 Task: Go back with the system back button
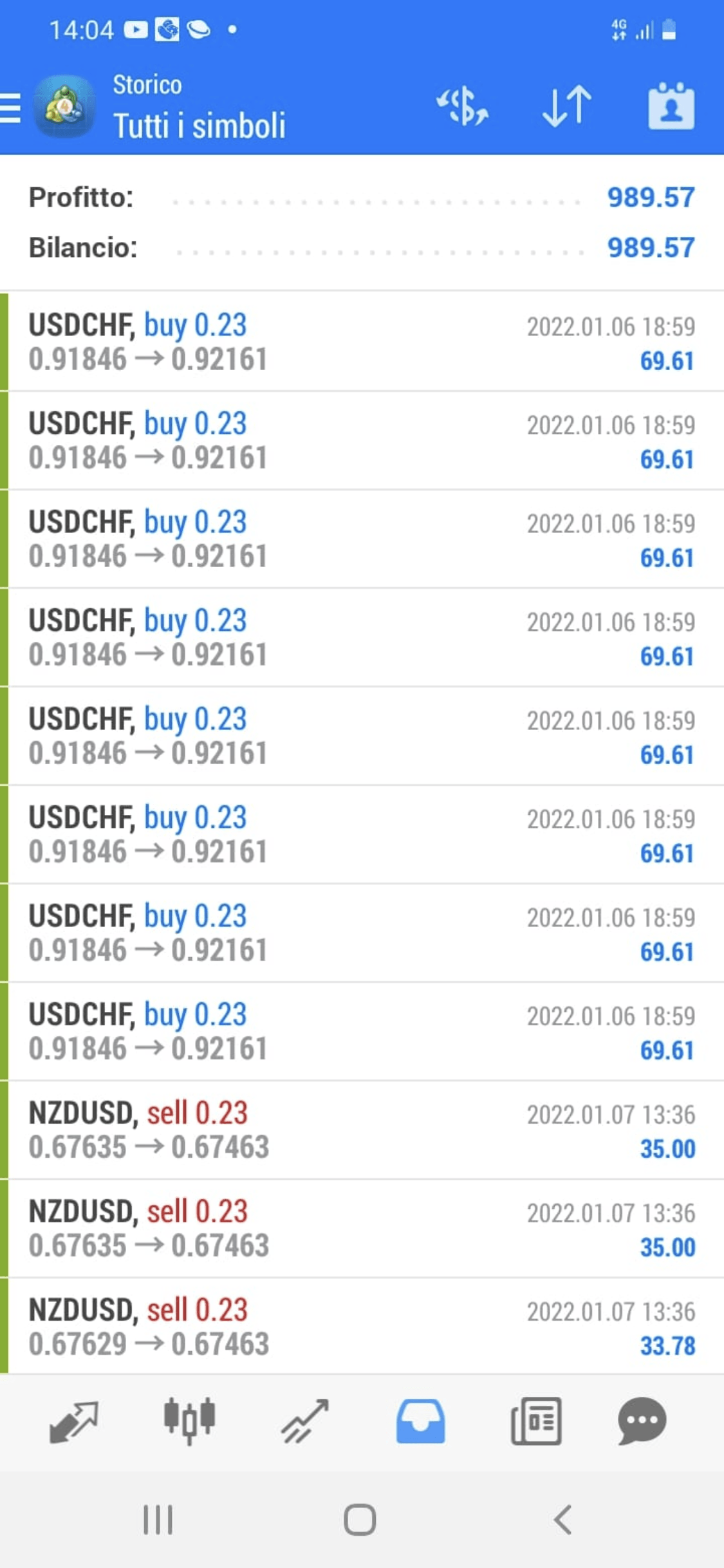(x=562, y=1520)
